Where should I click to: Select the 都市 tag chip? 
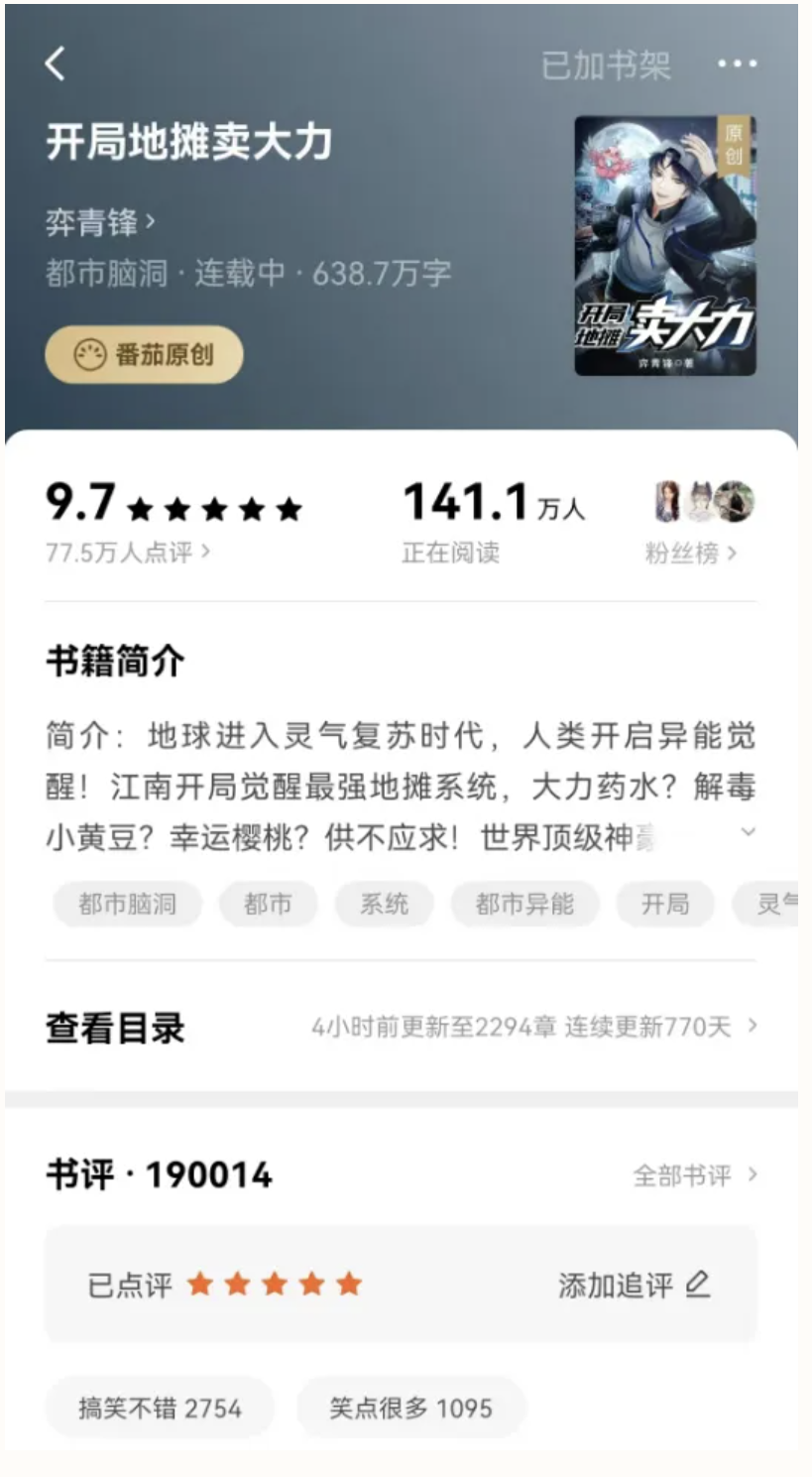tap(268, 904)
